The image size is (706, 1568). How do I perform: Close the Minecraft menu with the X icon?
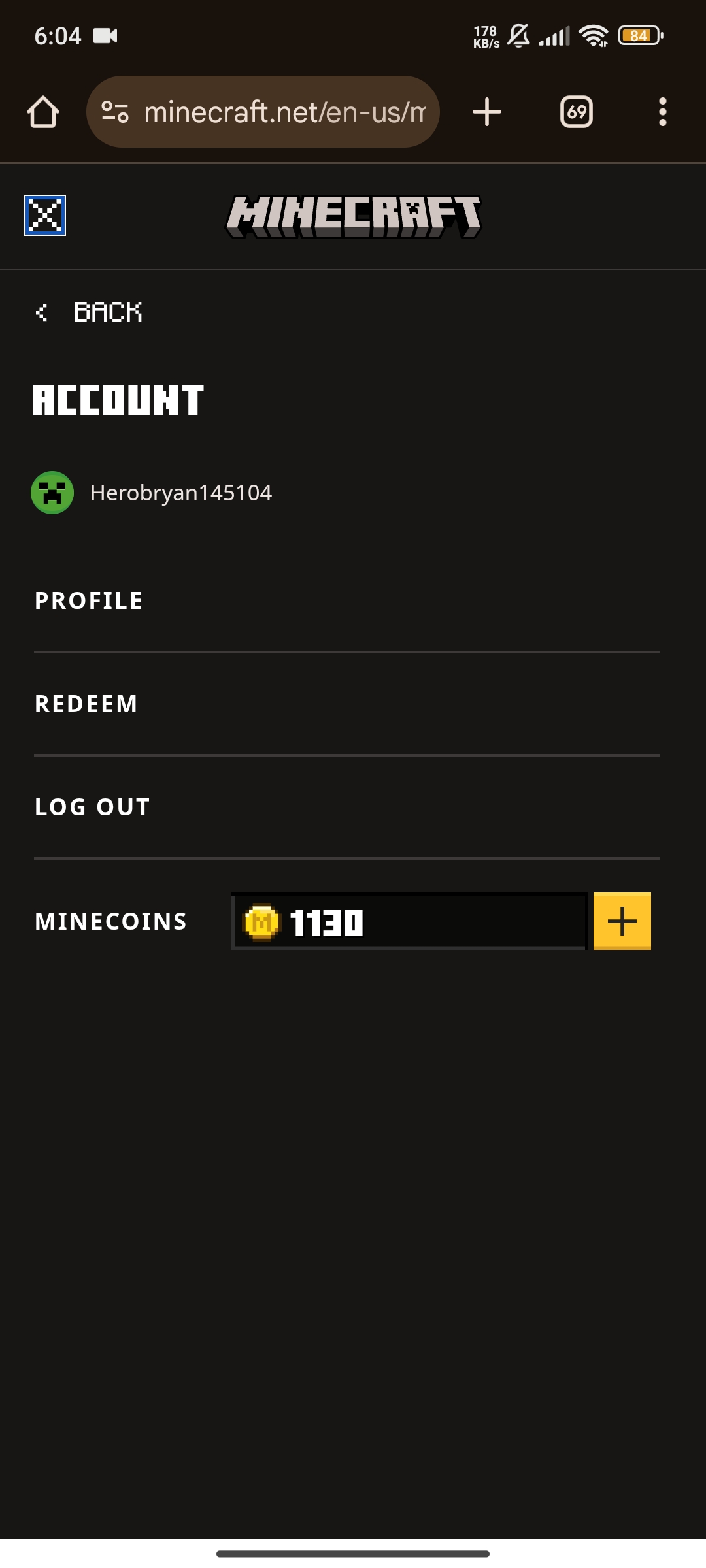point(45,215)
